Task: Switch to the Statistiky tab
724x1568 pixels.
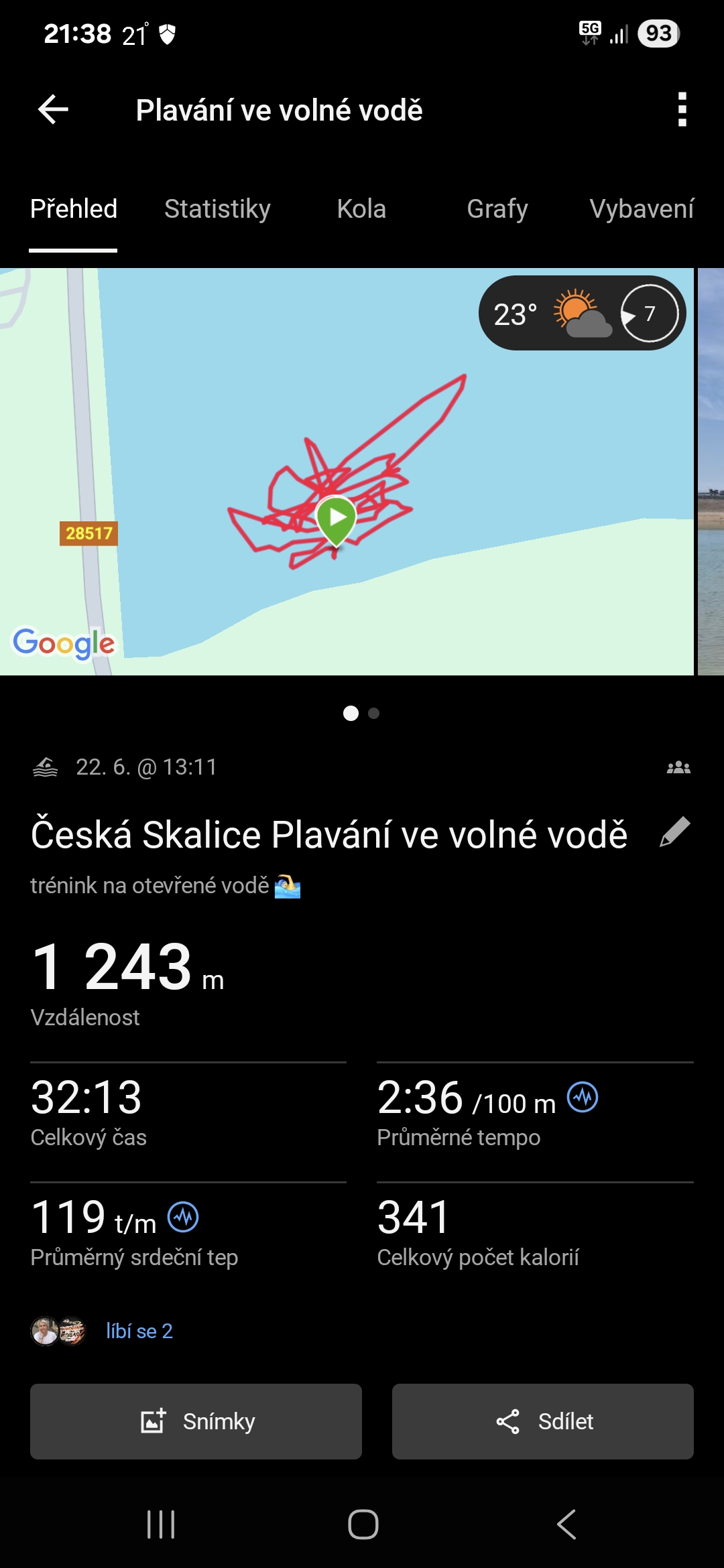Action: tap(217, 209)
